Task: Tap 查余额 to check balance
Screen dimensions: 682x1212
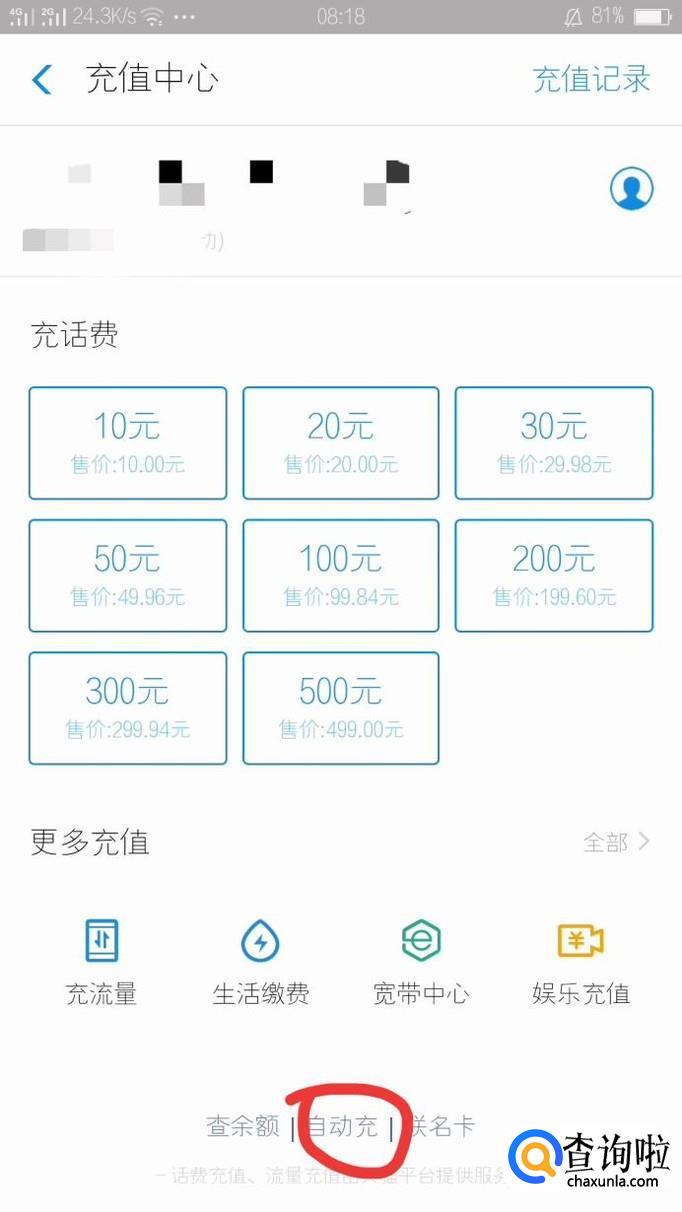Action: tap(243, 1126)
